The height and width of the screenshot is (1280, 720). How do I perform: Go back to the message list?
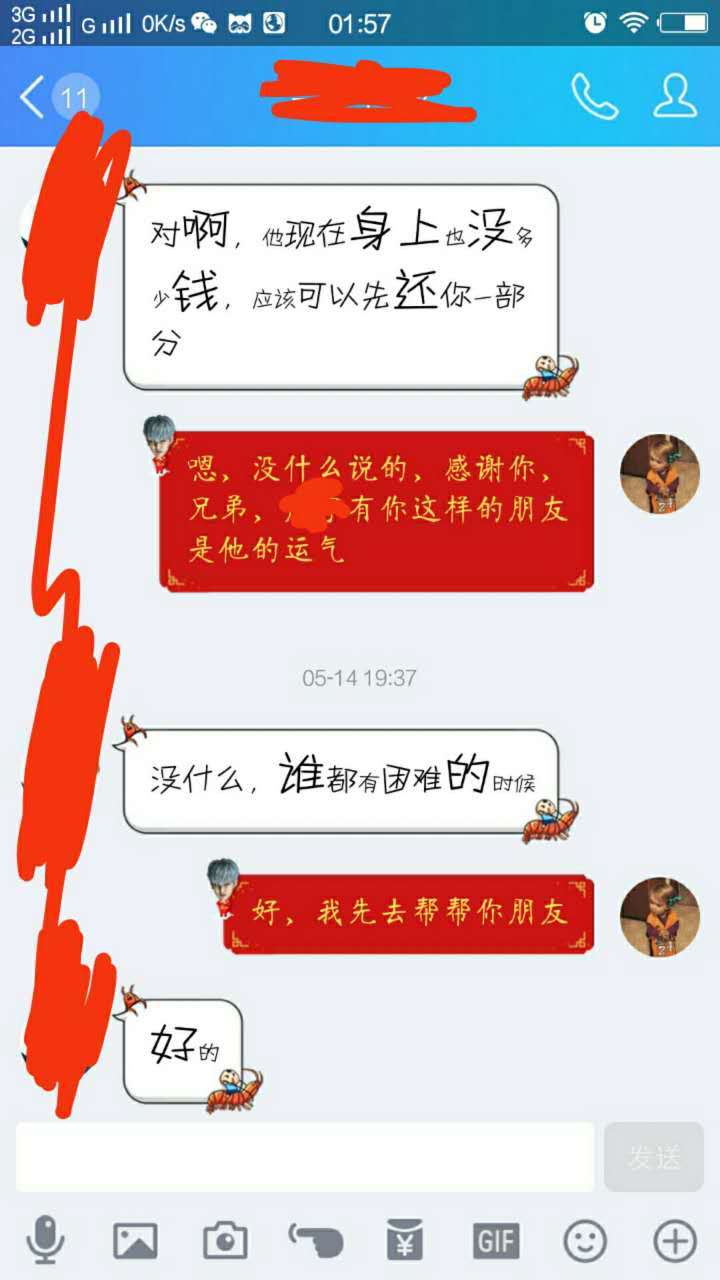35,97
